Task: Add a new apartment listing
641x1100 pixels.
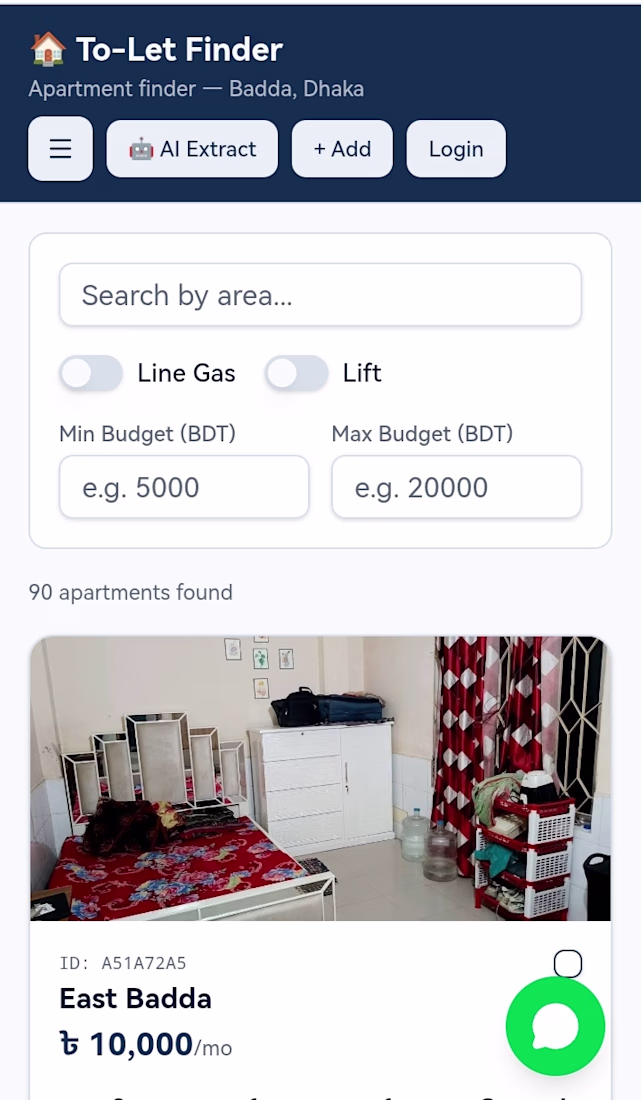Action: 342,149
